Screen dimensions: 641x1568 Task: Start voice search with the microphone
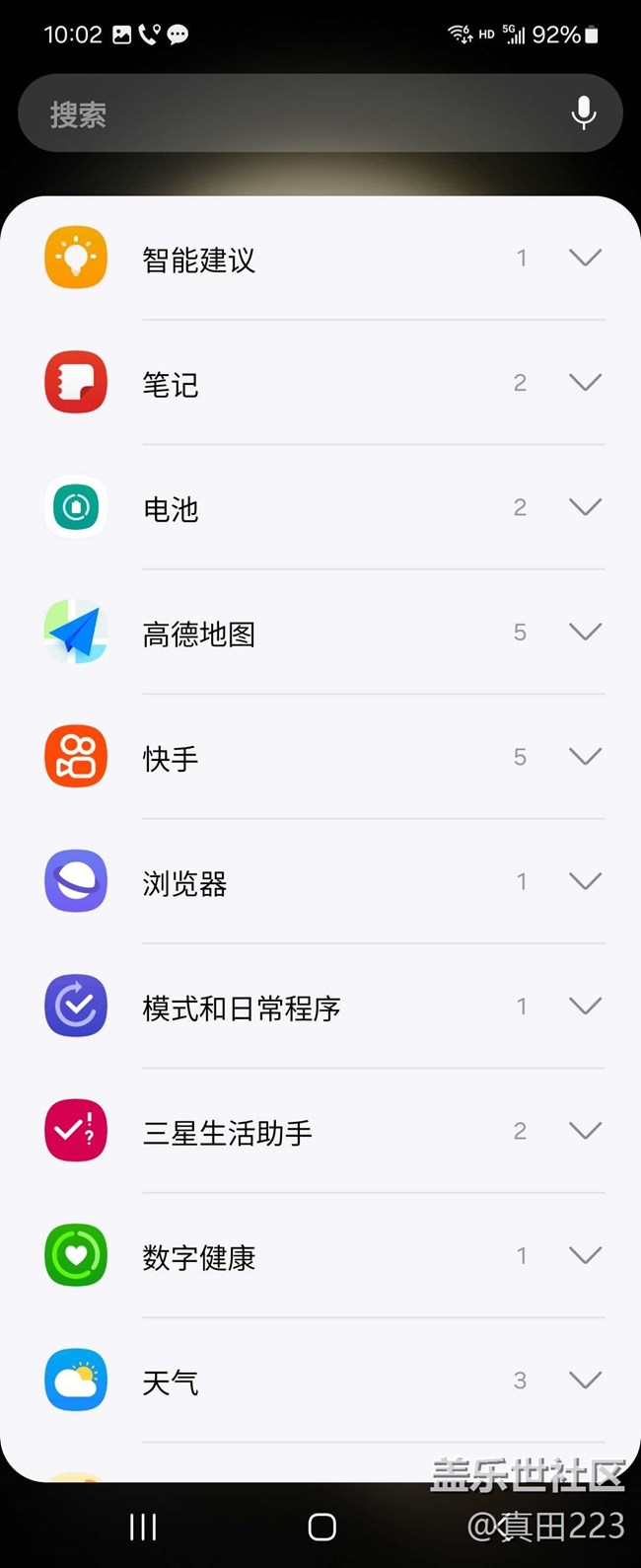click(584, 113)
